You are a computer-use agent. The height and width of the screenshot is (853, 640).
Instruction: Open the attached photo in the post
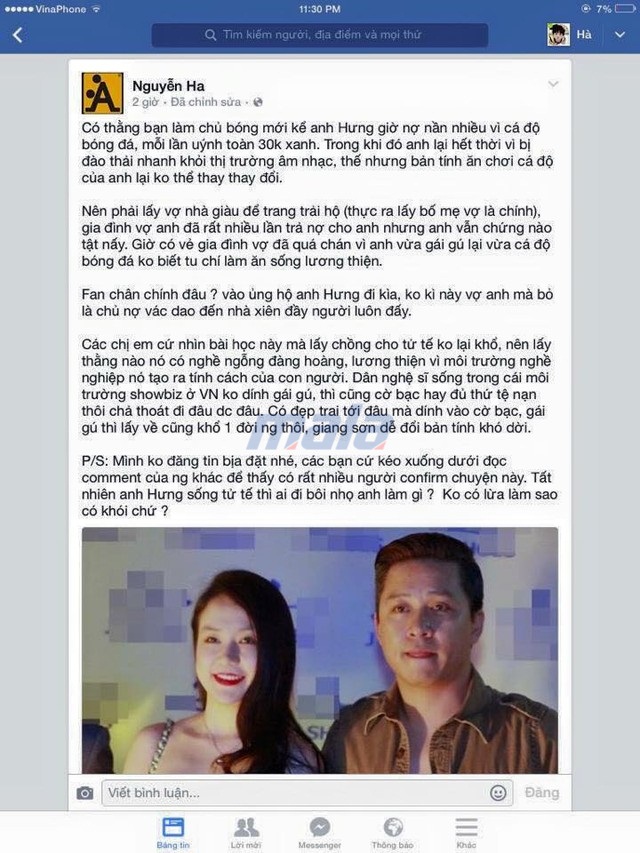(320, 650)
